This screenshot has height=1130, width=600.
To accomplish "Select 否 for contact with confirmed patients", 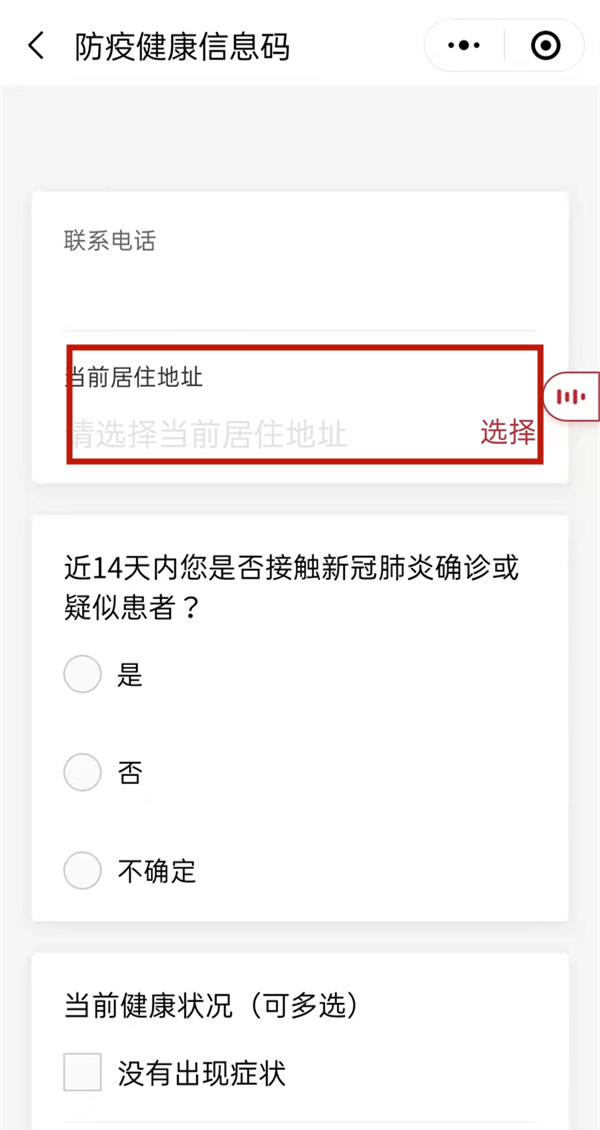I will (83, 773).
